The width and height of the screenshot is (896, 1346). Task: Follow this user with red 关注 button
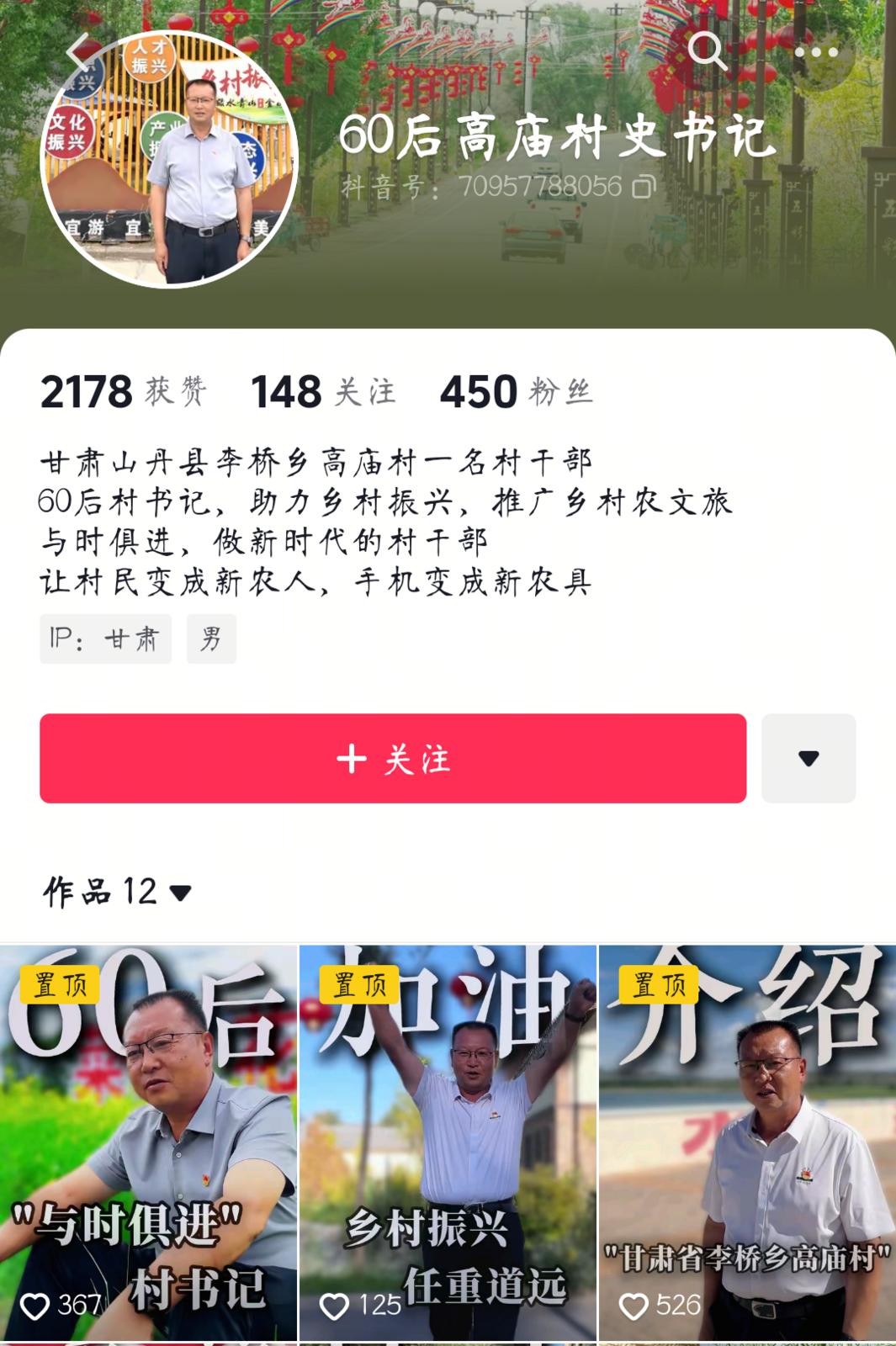coord(393,759)
